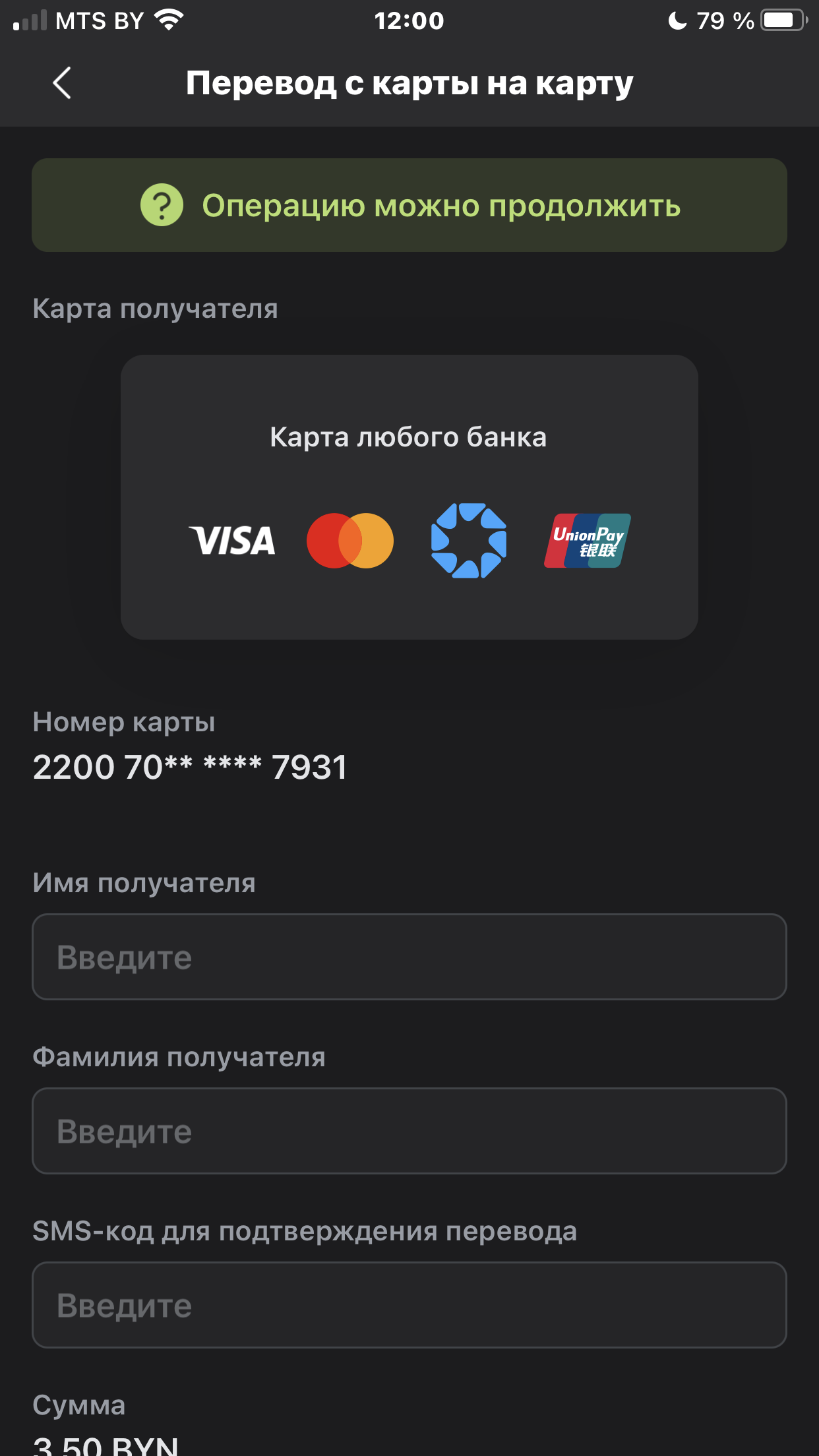Go back from the card transfer screen
Image resolution: width=819 pixels, height=1456 pixels.
(62, 83)
